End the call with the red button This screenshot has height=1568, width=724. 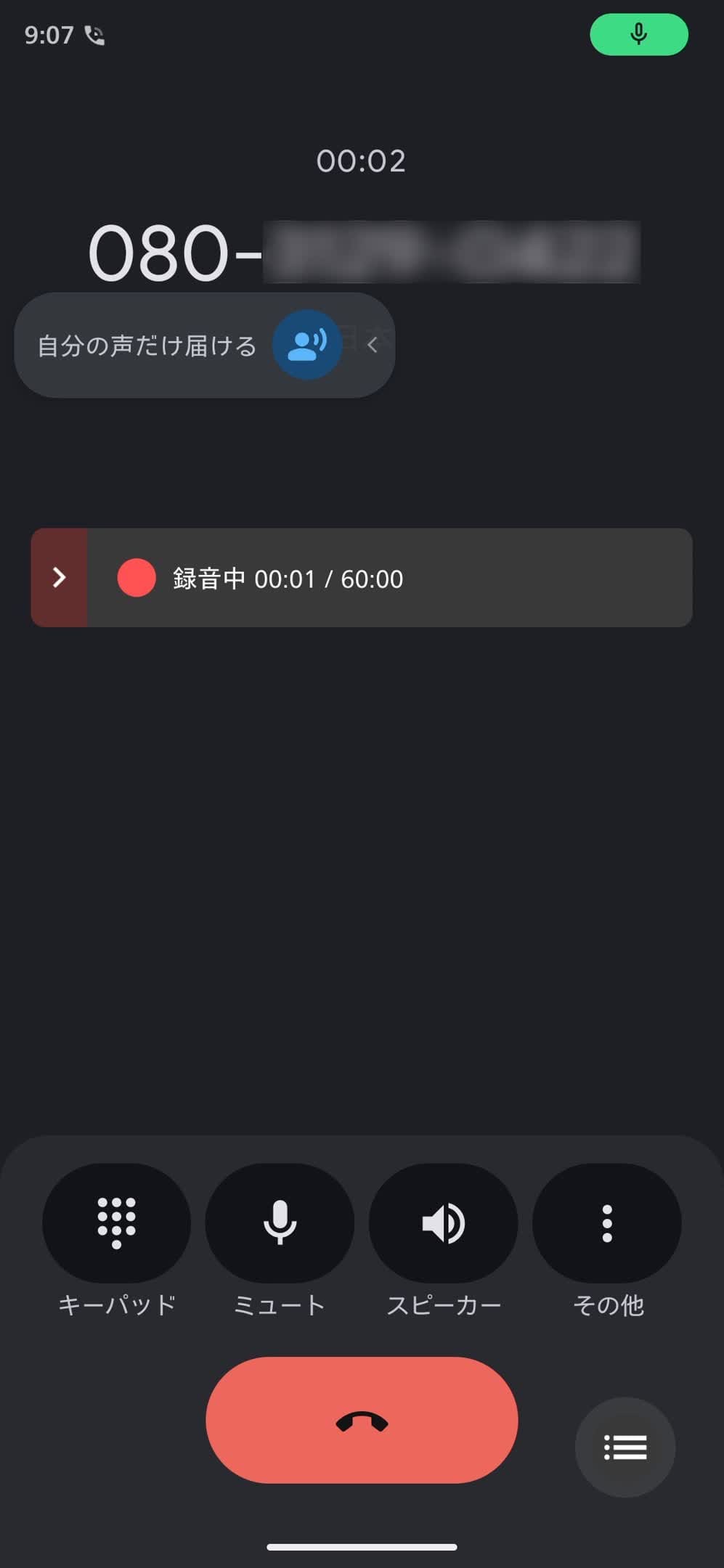click(x=362, y=1420)
